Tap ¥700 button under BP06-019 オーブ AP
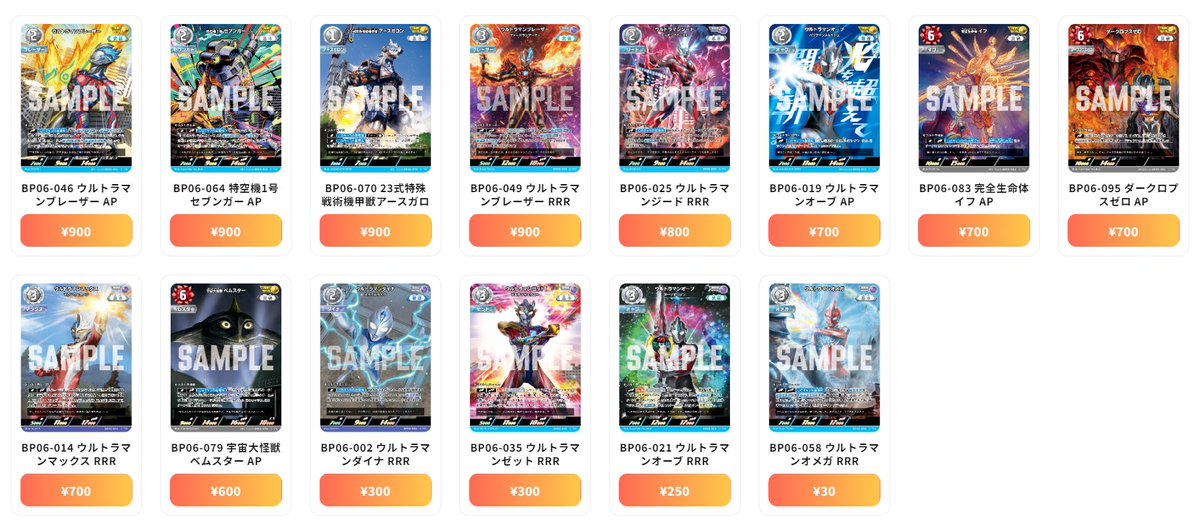The width and height of the screenshot is (1200, 531). (824, 231)
